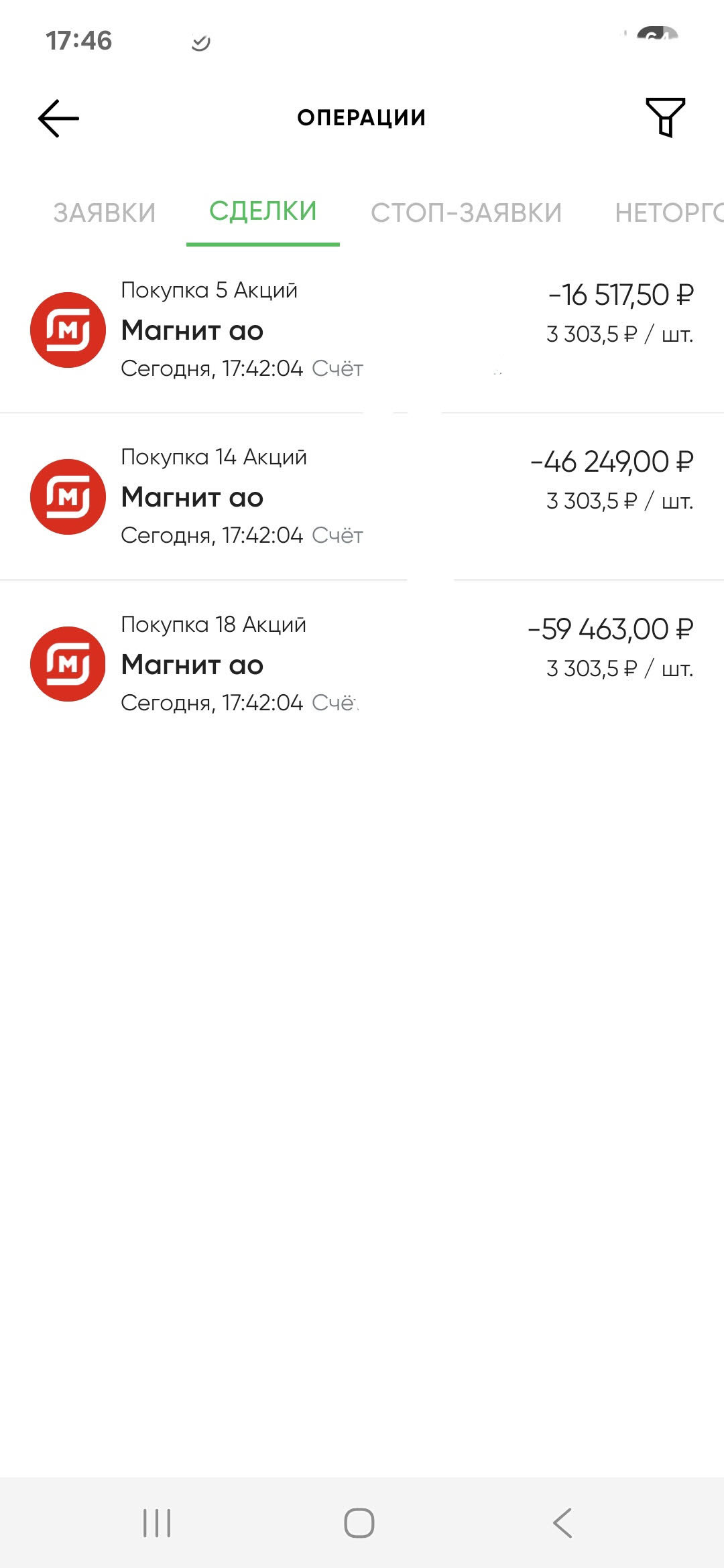Open the purchase of 5 Магнит shares
This screenshot has width=724, height=1568.
point(362,330)
